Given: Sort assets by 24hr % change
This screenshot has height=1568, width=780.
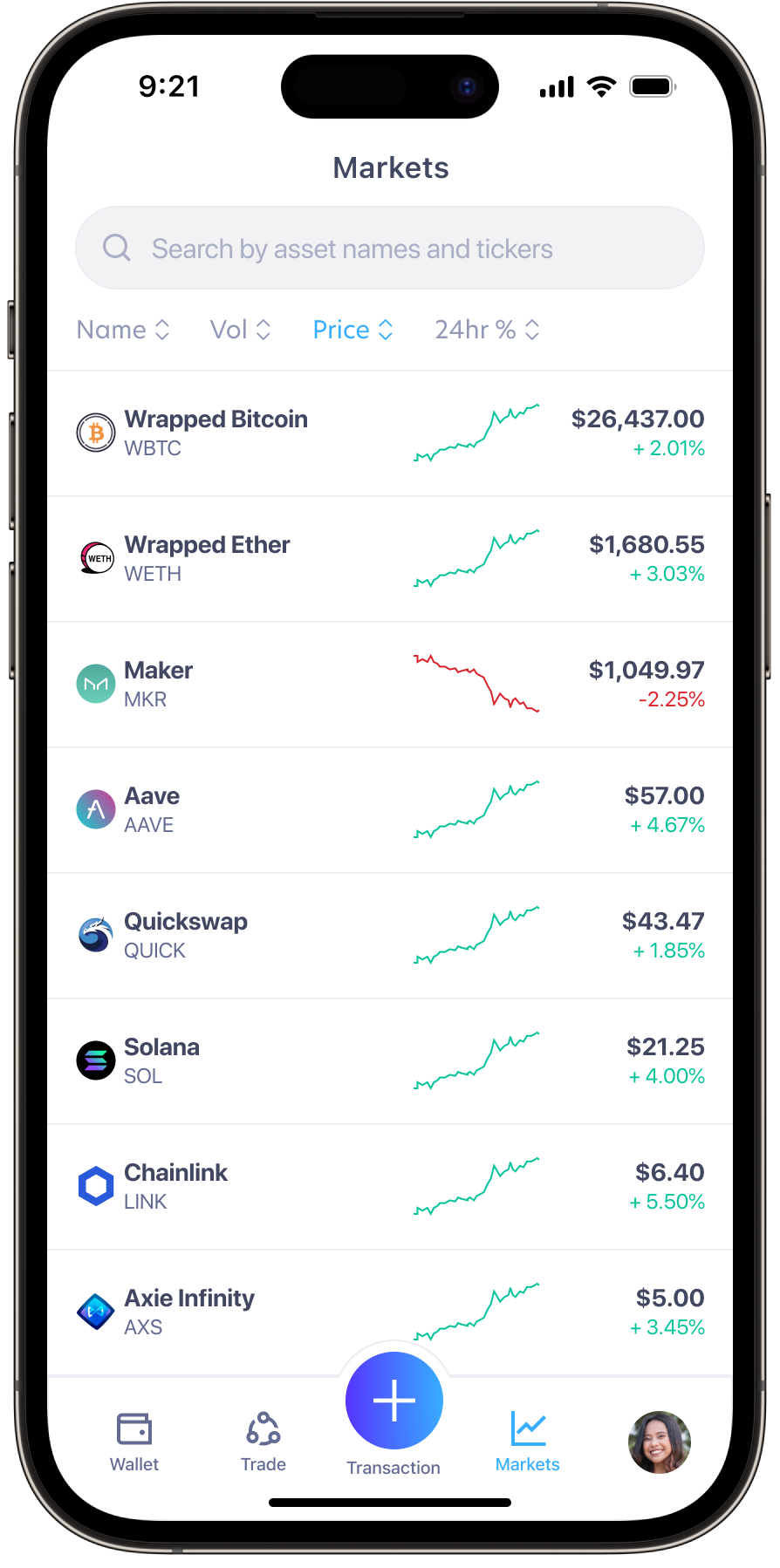Looking at the screenshot, I should click(x=487, y=330).
